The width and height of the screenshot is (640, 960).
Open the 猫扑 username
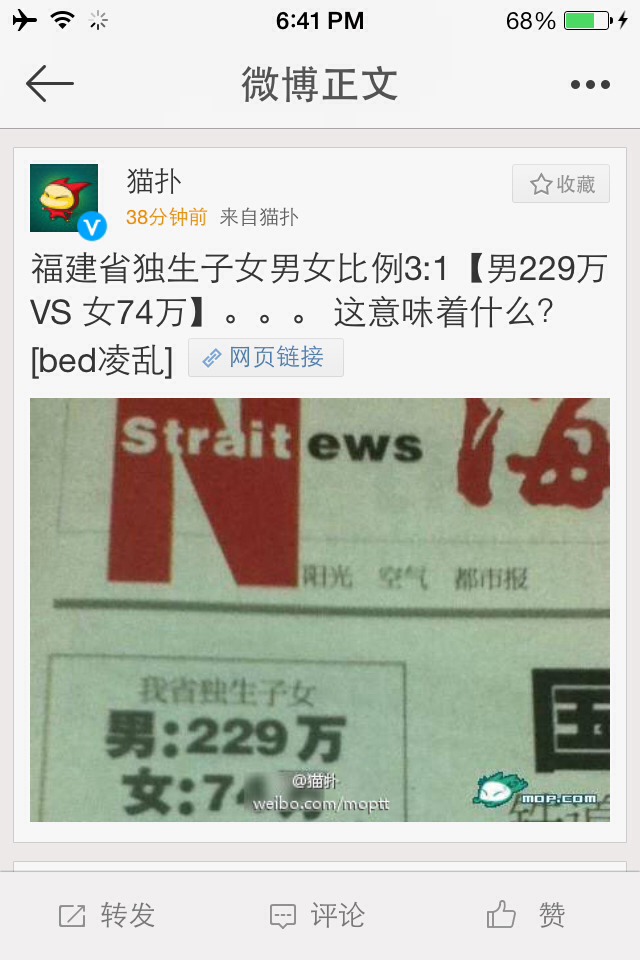pos(154,181)
